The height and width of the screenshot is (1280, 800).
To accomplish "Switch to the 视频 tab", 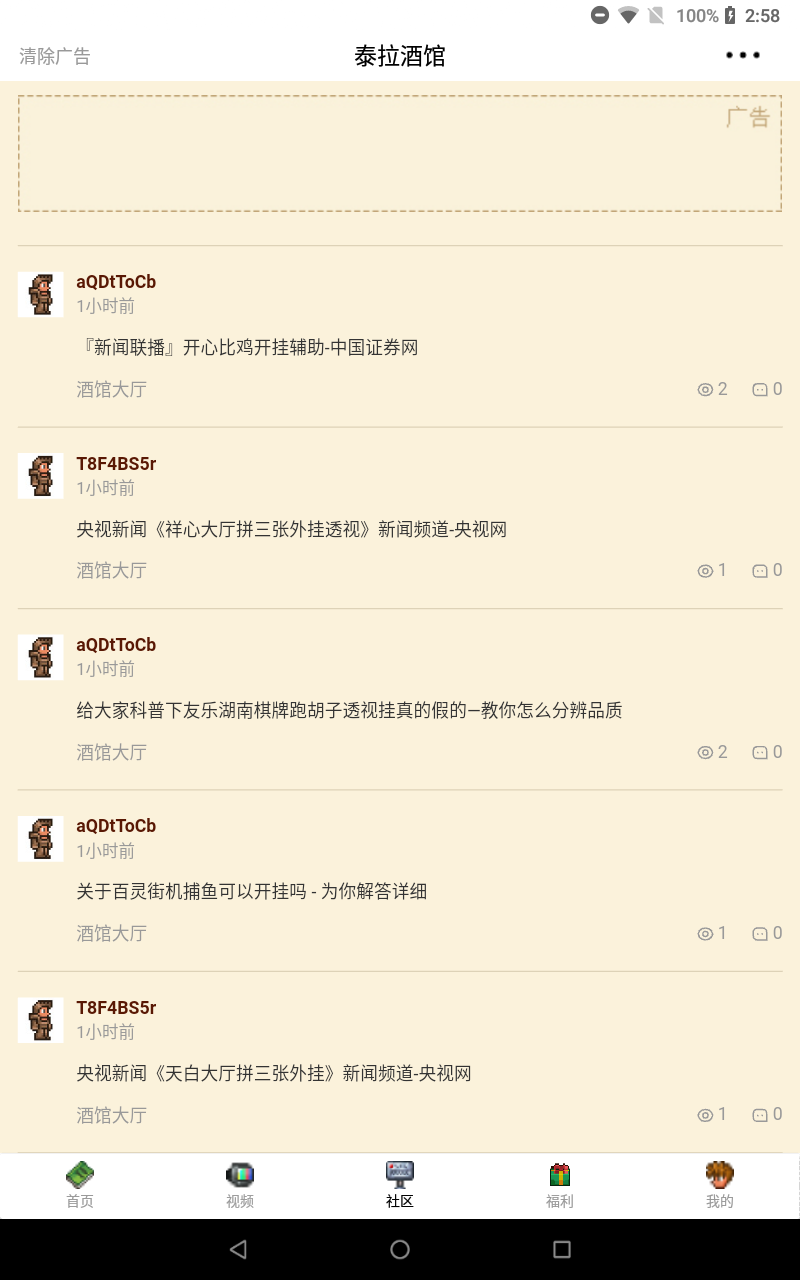I will pyautogui.click(x=240, y=1186).
